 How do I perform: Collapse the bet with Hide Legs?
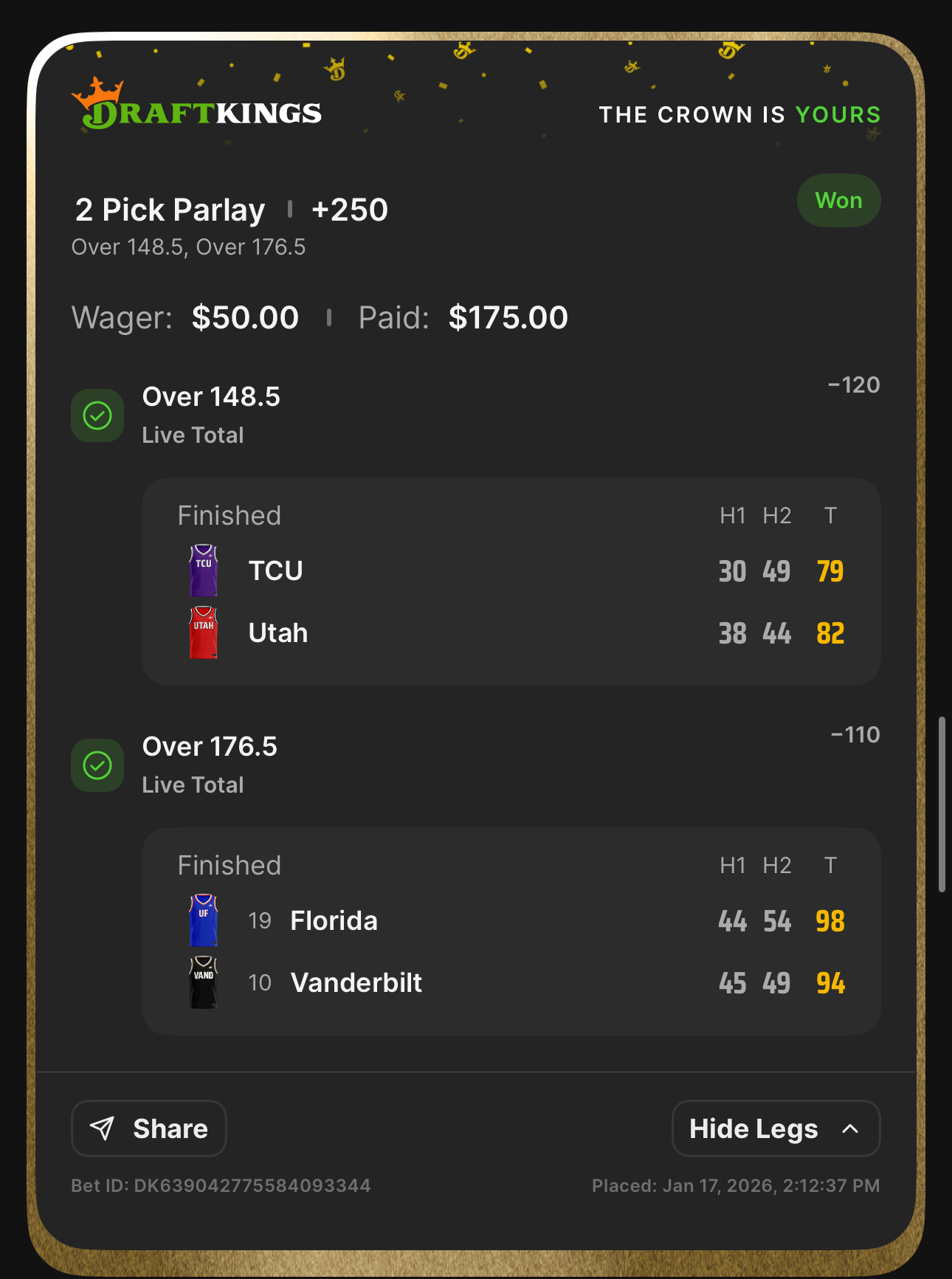pyautogui.click(x=776, y=1128)
